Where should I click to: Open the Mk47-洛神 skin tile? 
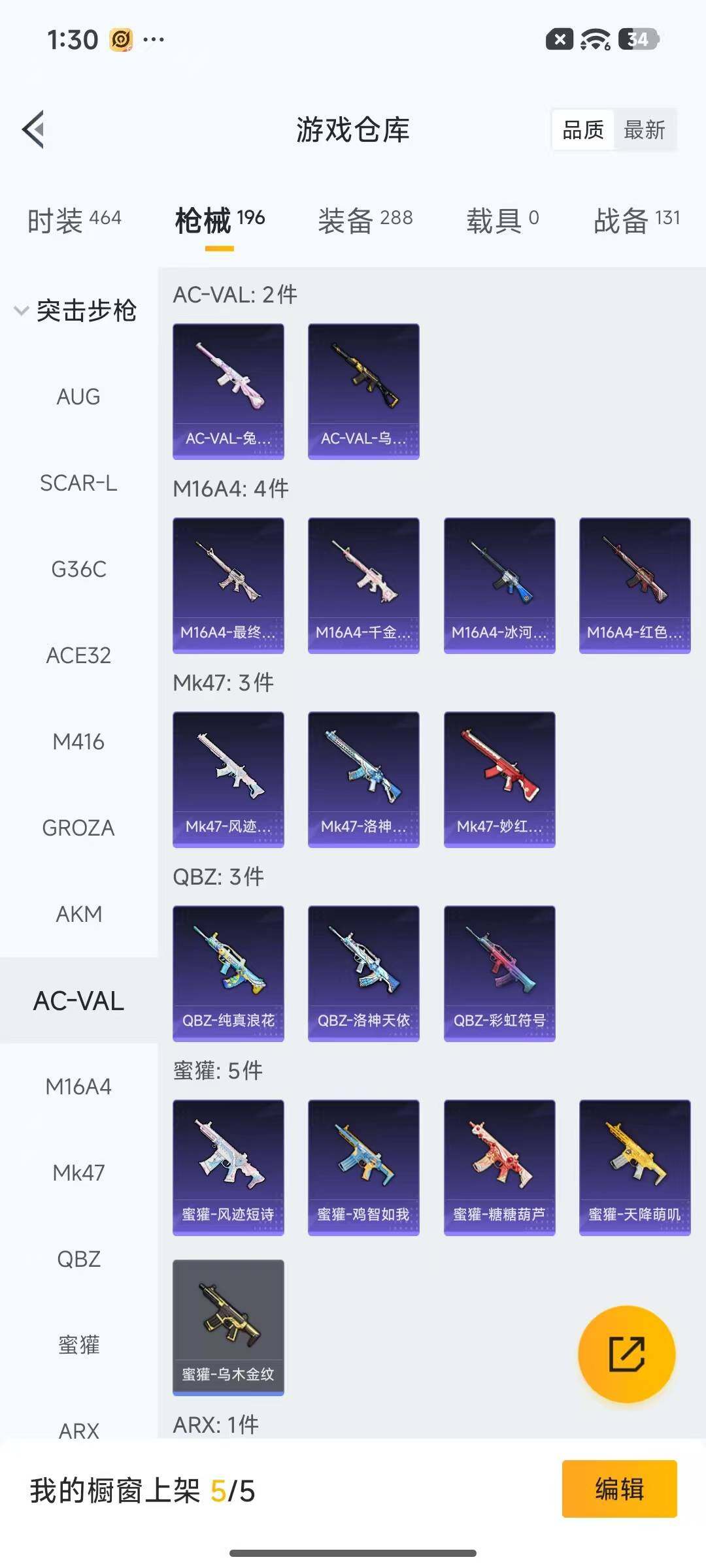(x=363, y=779)
